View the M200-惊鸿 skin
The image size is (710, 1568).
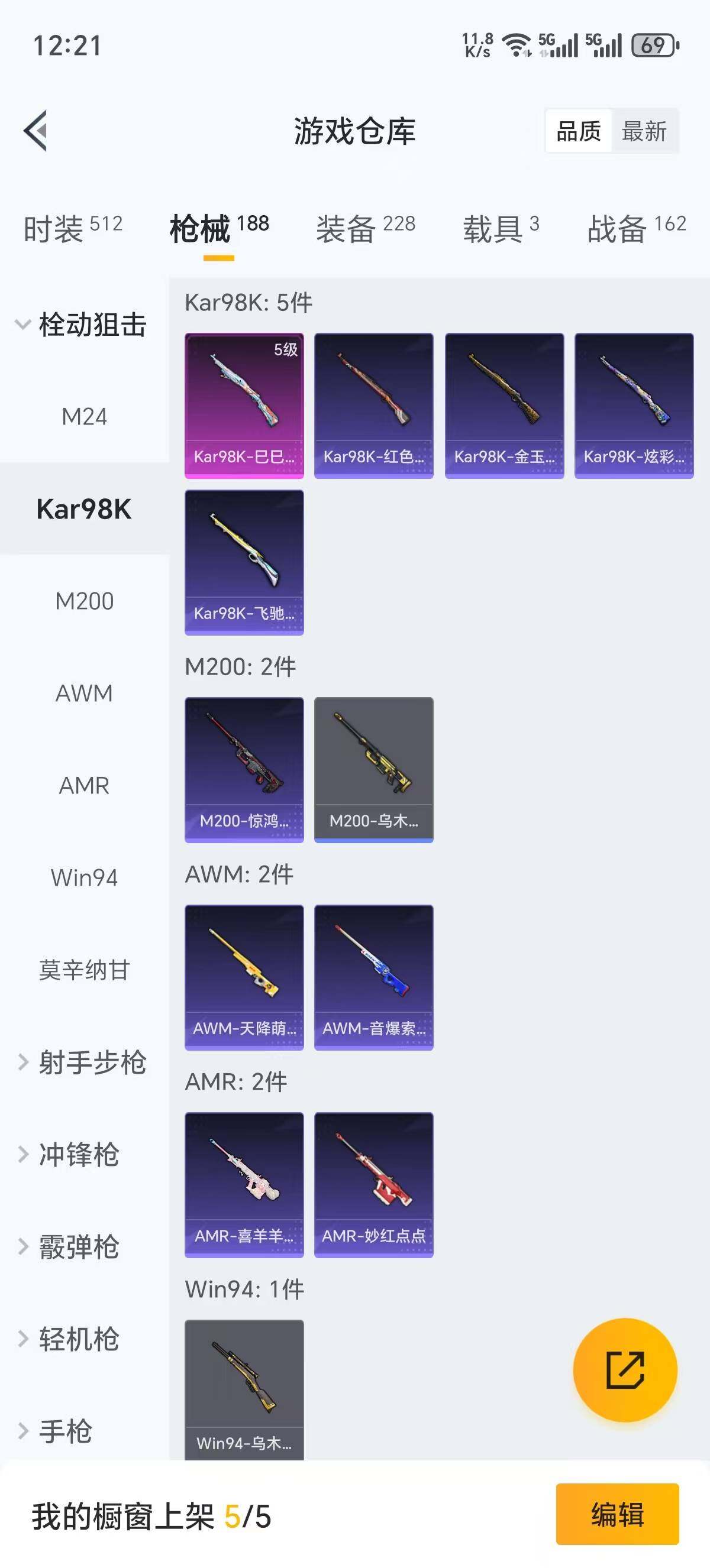click(x=244, y=769)
